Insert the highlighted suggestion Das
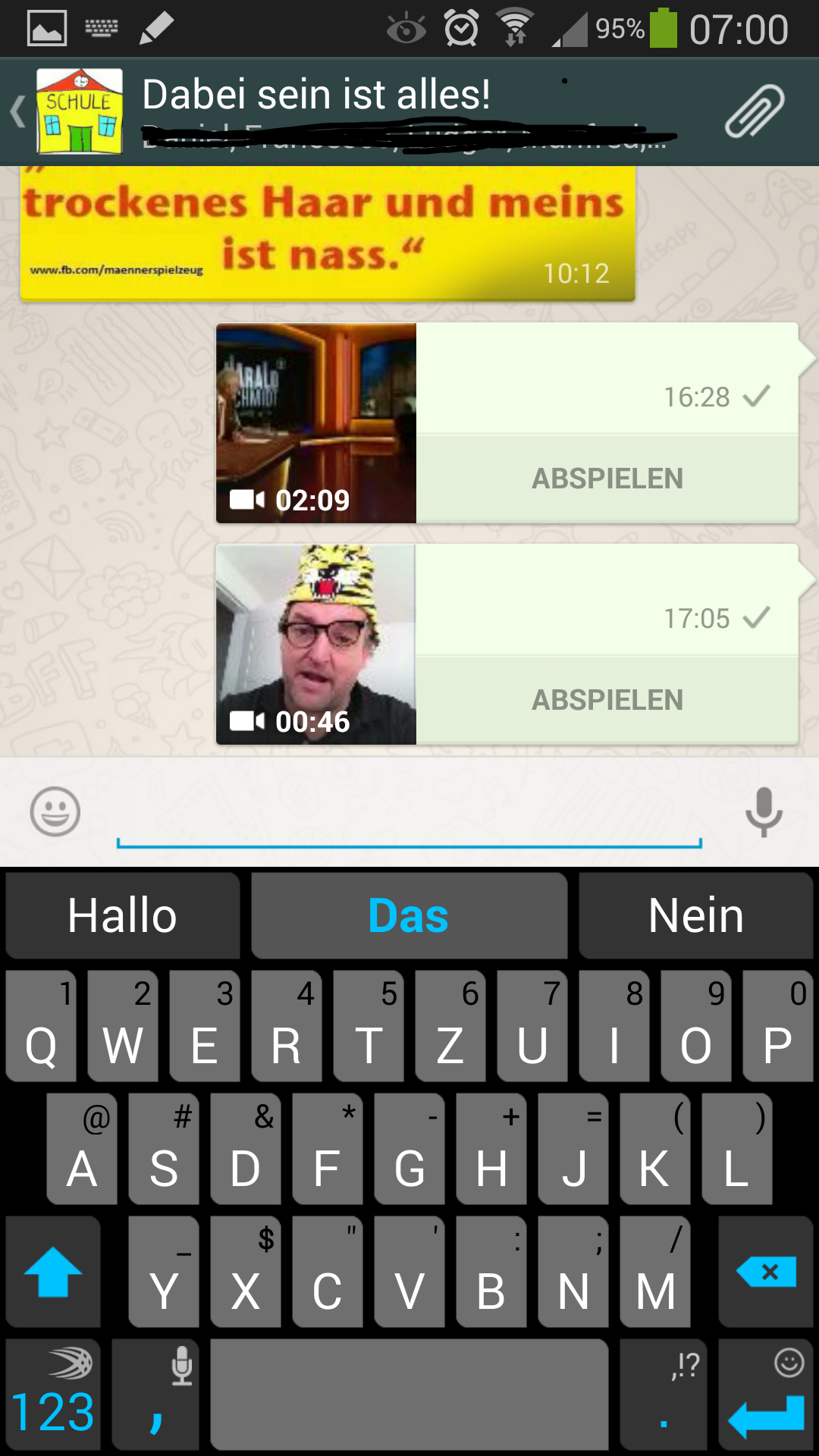This screenshot has width=819, height=1456. coord(409,915)
